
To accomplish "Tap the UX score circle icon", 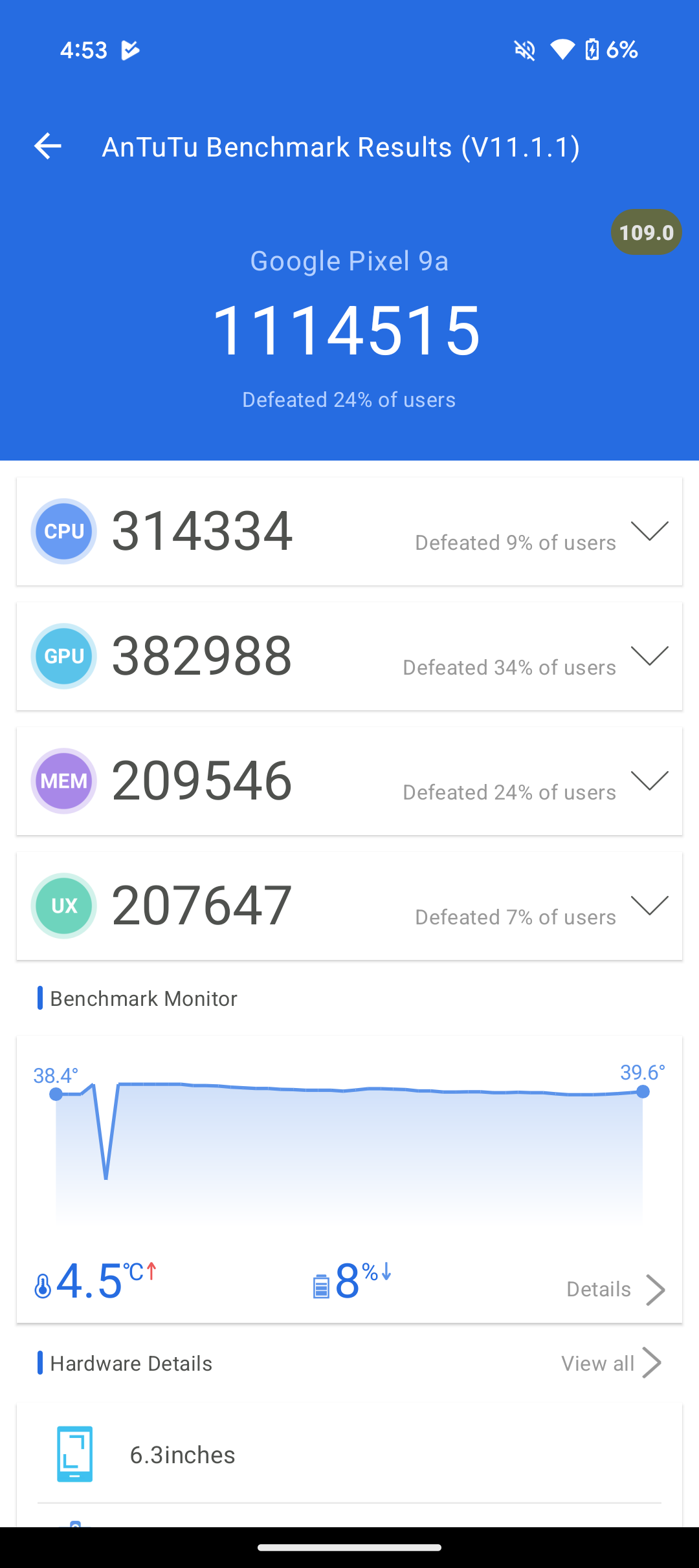I will tap(63, 906).
